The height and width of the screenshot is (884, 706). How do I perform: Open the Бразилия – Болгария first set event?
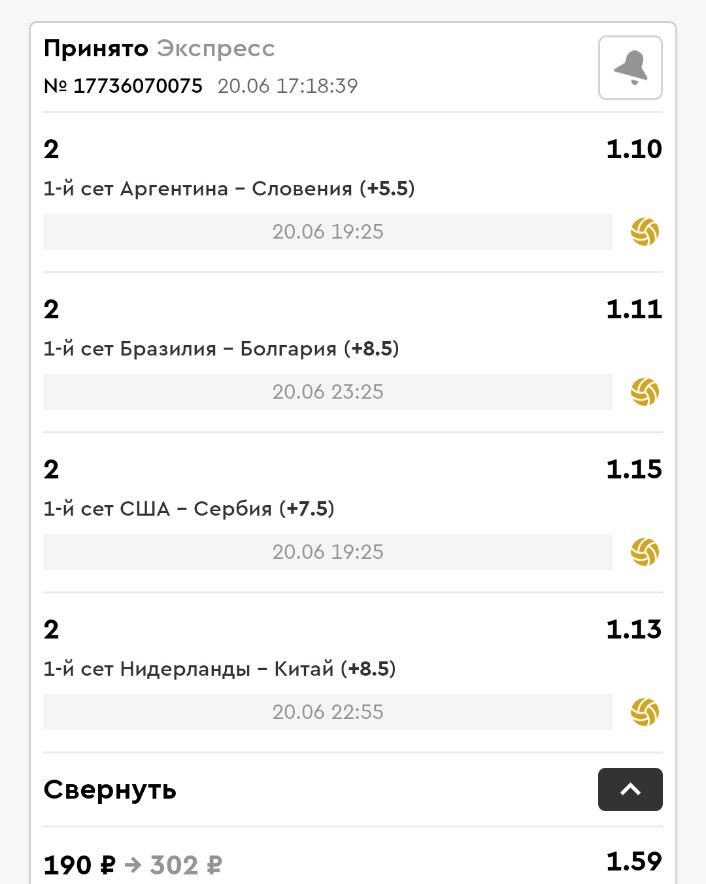click(x=220, y=349)
